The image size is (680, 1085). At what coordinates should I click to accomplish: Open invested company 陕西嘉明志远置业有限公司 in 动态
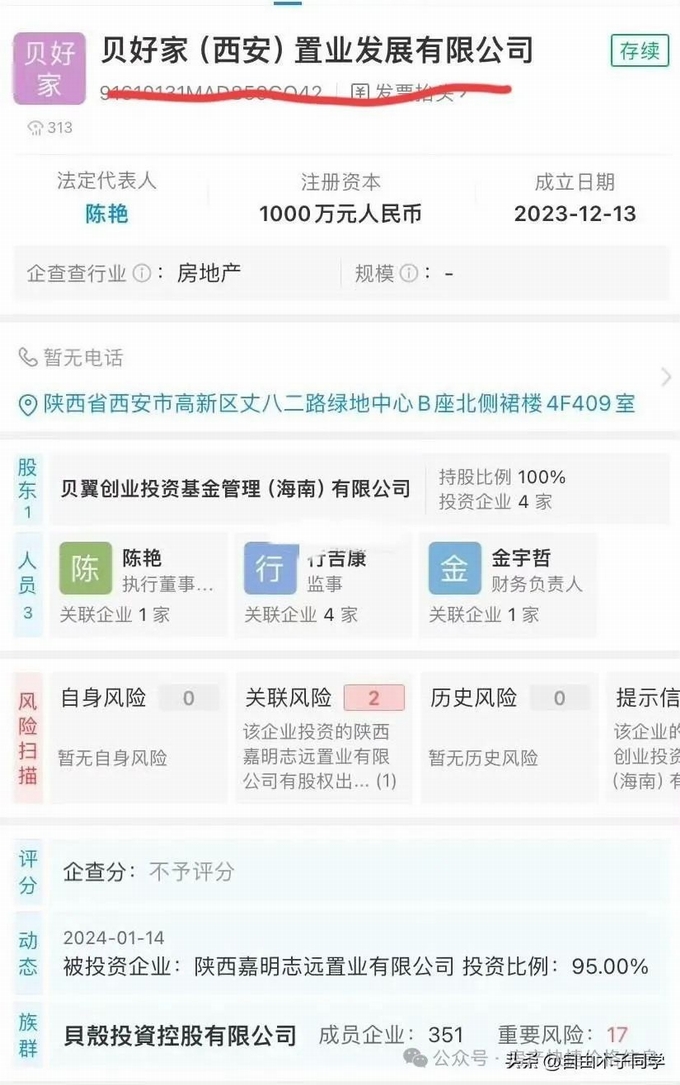[324, 967]
